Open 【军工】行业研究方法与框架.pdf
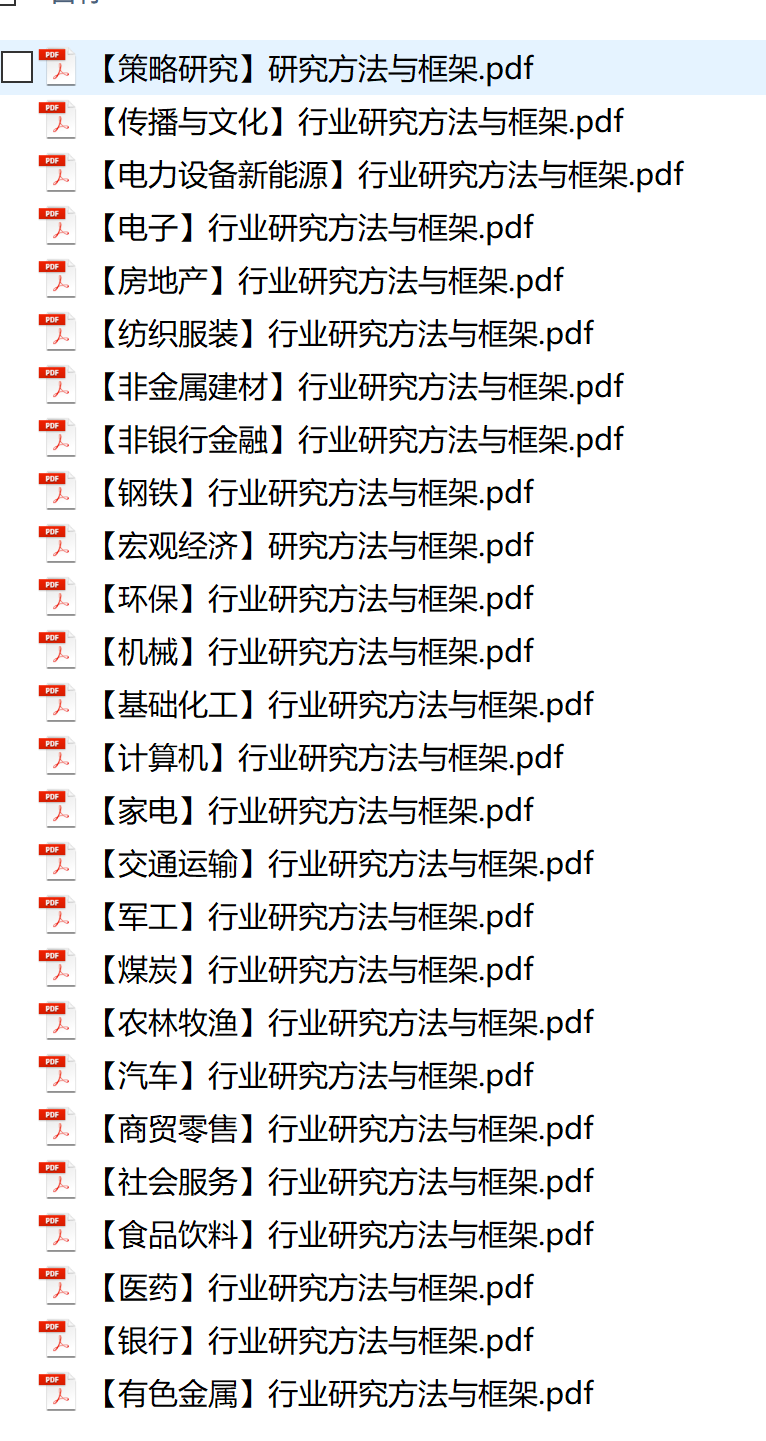This screenshot has height=1441, width=766. pos(314,917)
